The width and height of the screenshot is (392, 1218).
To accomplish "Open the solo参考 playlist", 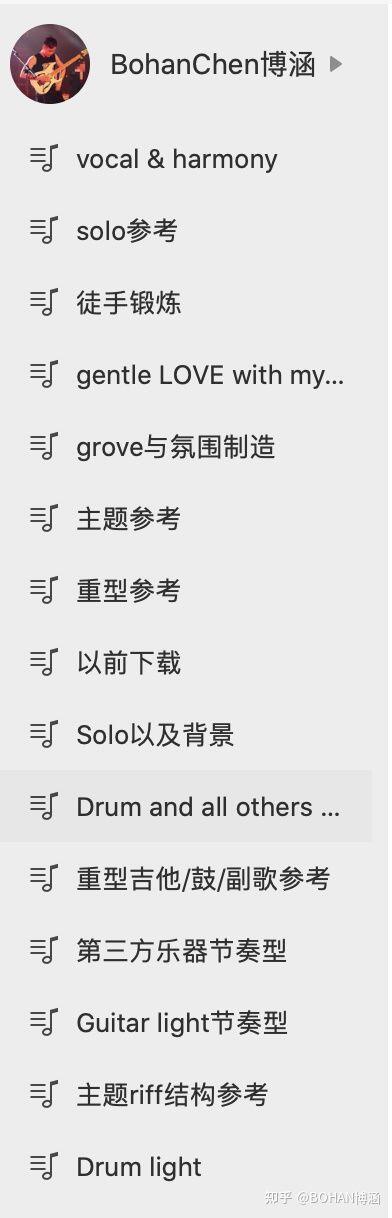I will (186, 231).
